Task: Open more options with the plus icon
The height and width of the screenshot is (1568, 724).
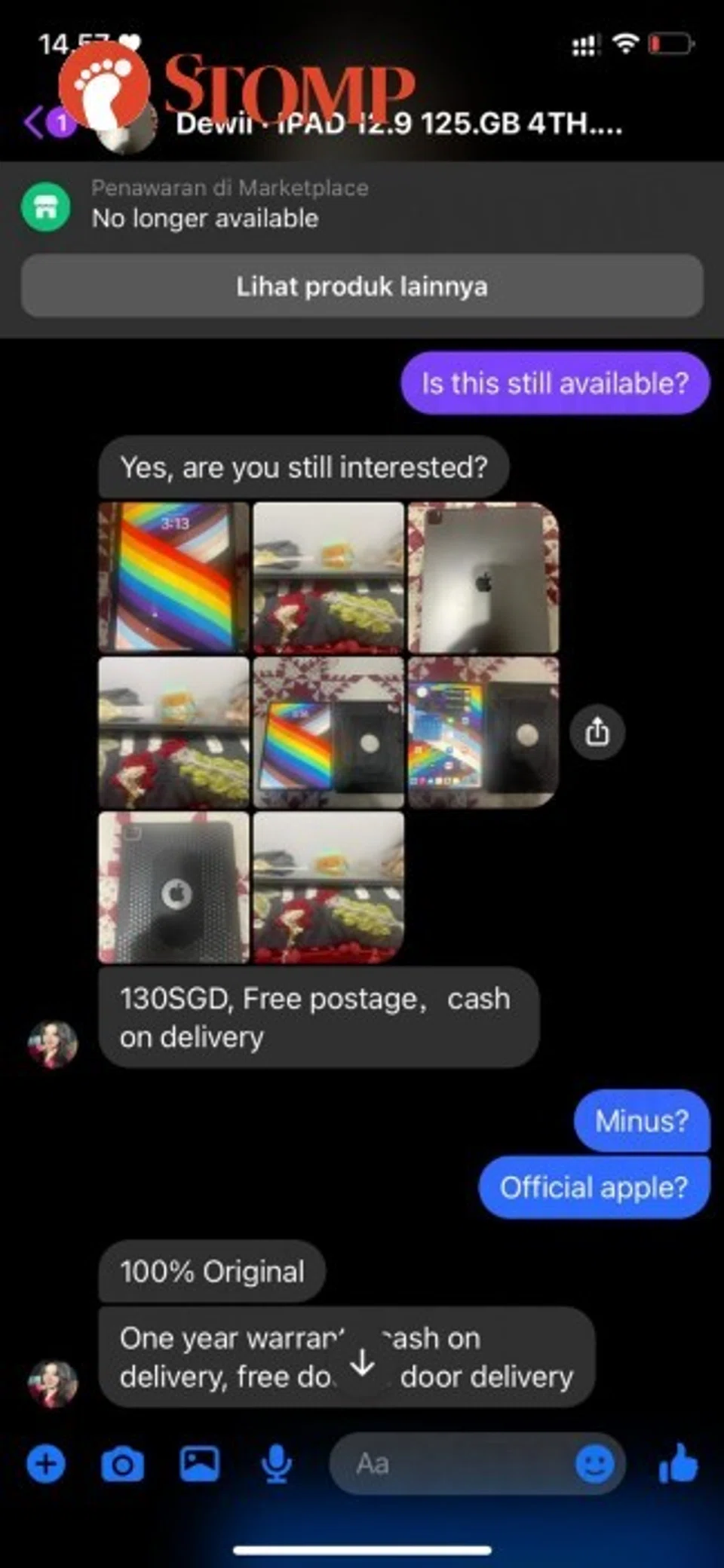Action: tap(46, 1465)
